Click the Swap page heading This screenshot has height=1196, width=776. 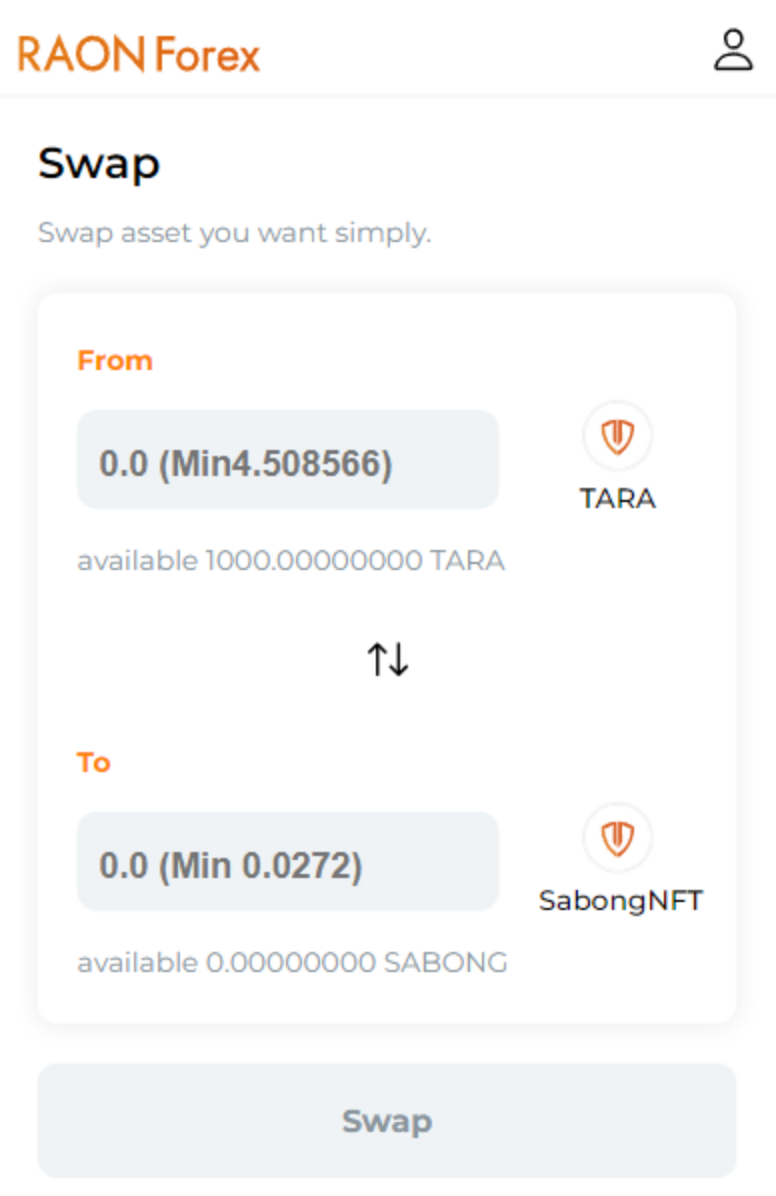(99, 163)
